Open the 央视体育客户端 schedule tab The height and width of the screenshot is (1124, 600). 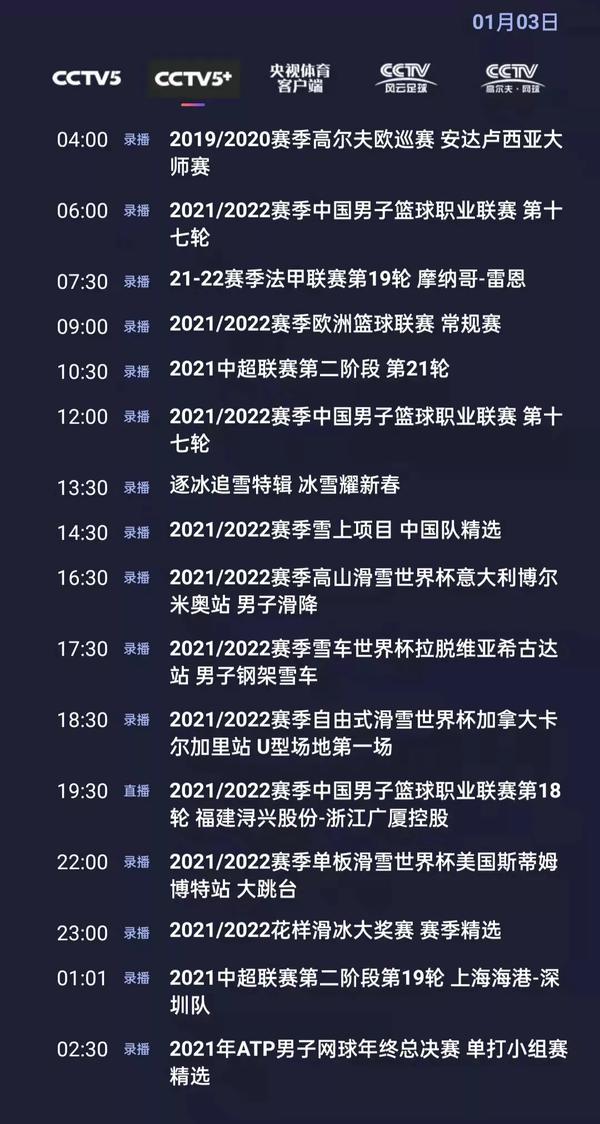[300, 79]
